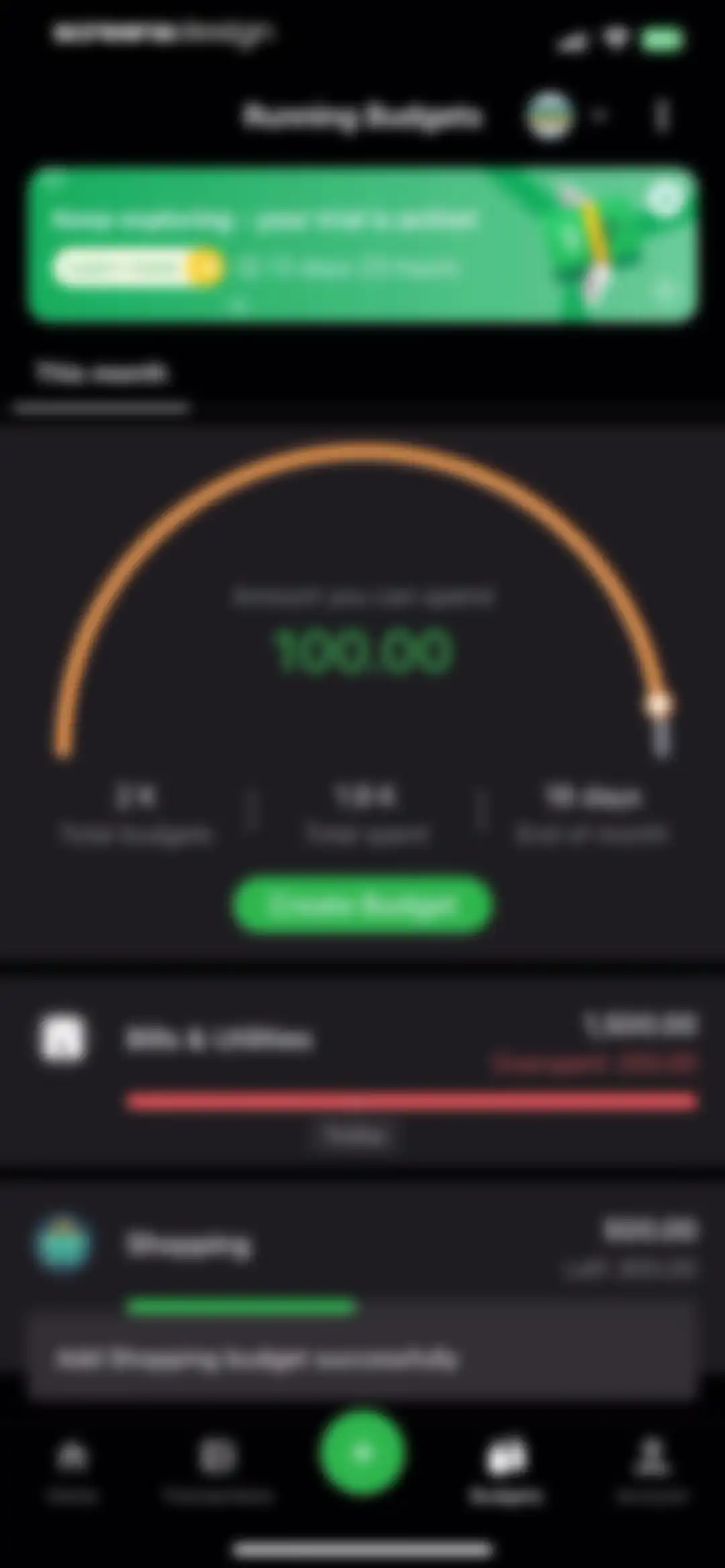Screen dimensions: 725x1568
Task: Open the overflow menu
Action: pos(662,116)
